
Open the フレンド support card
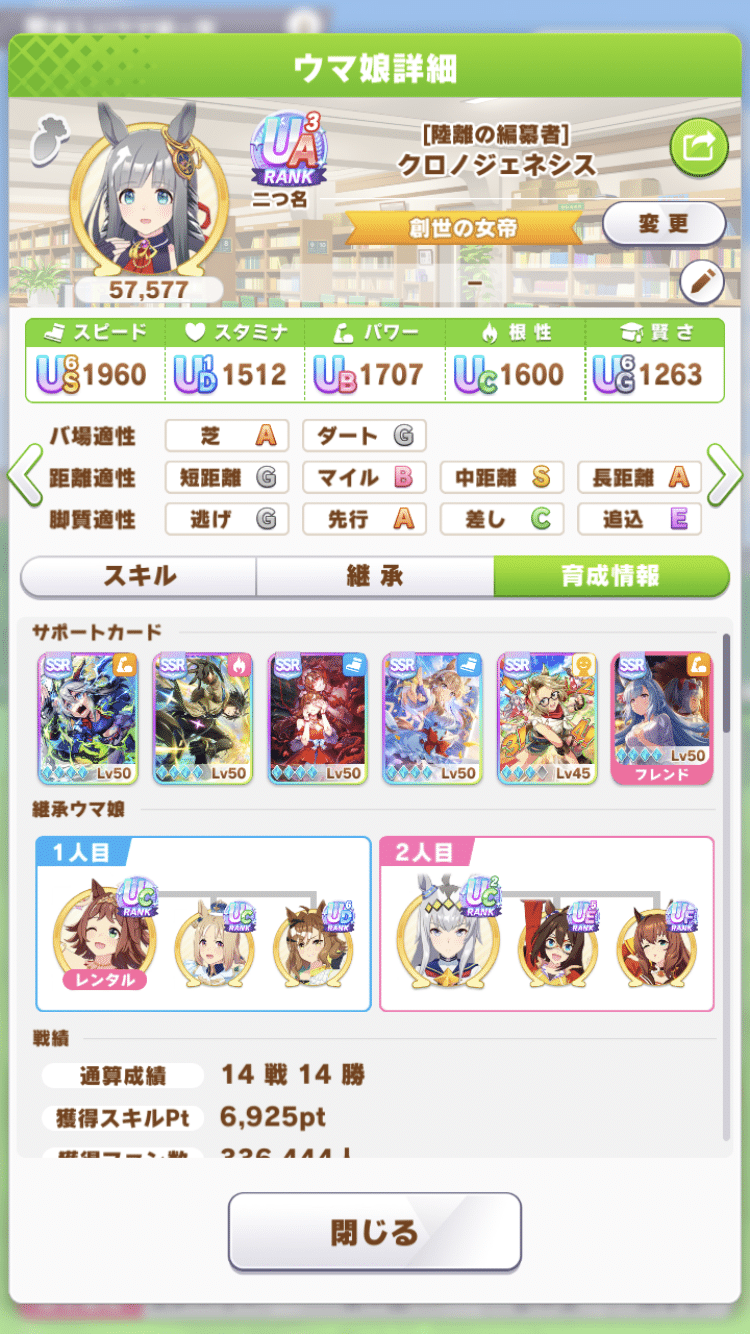[661, 717]
